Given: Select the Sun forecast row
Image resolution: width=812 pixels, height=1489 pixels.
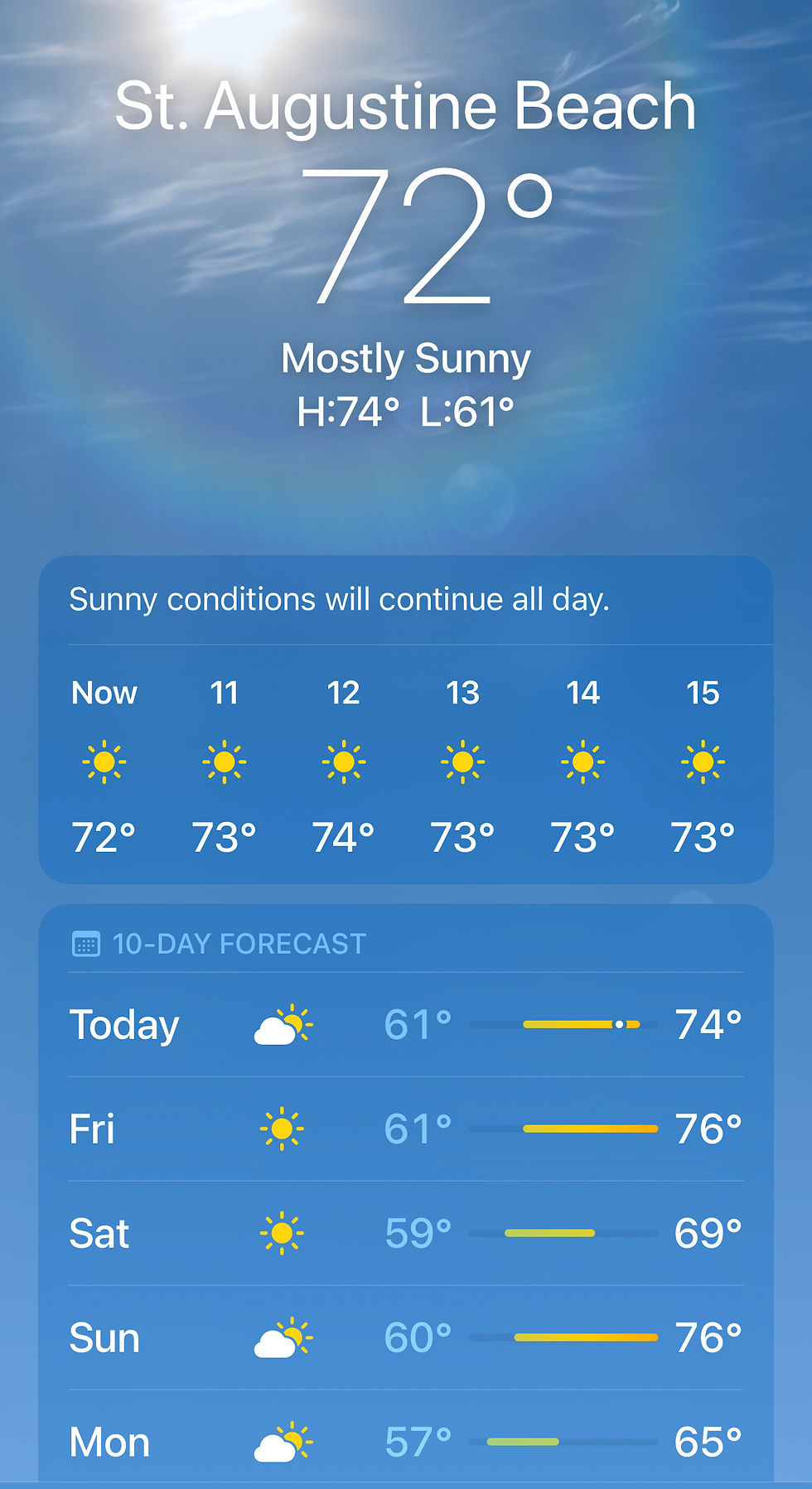Looking at the screenshot, I should (406, 1338).
